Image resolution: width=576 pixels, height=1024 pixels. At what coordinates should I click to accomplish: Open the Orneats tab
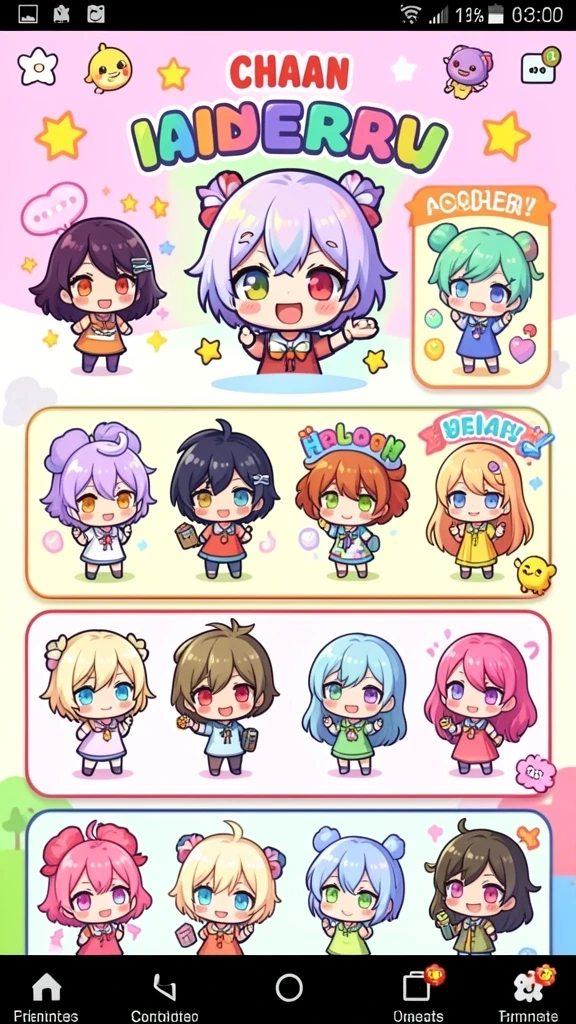point(419,996)
